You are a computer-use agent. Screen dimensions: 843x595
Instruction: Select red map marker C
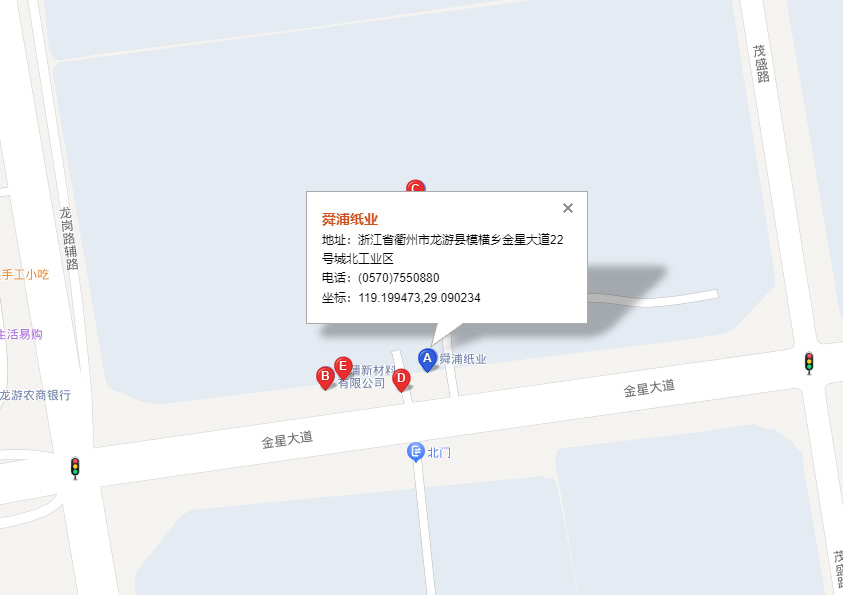(x=415, y=186)
